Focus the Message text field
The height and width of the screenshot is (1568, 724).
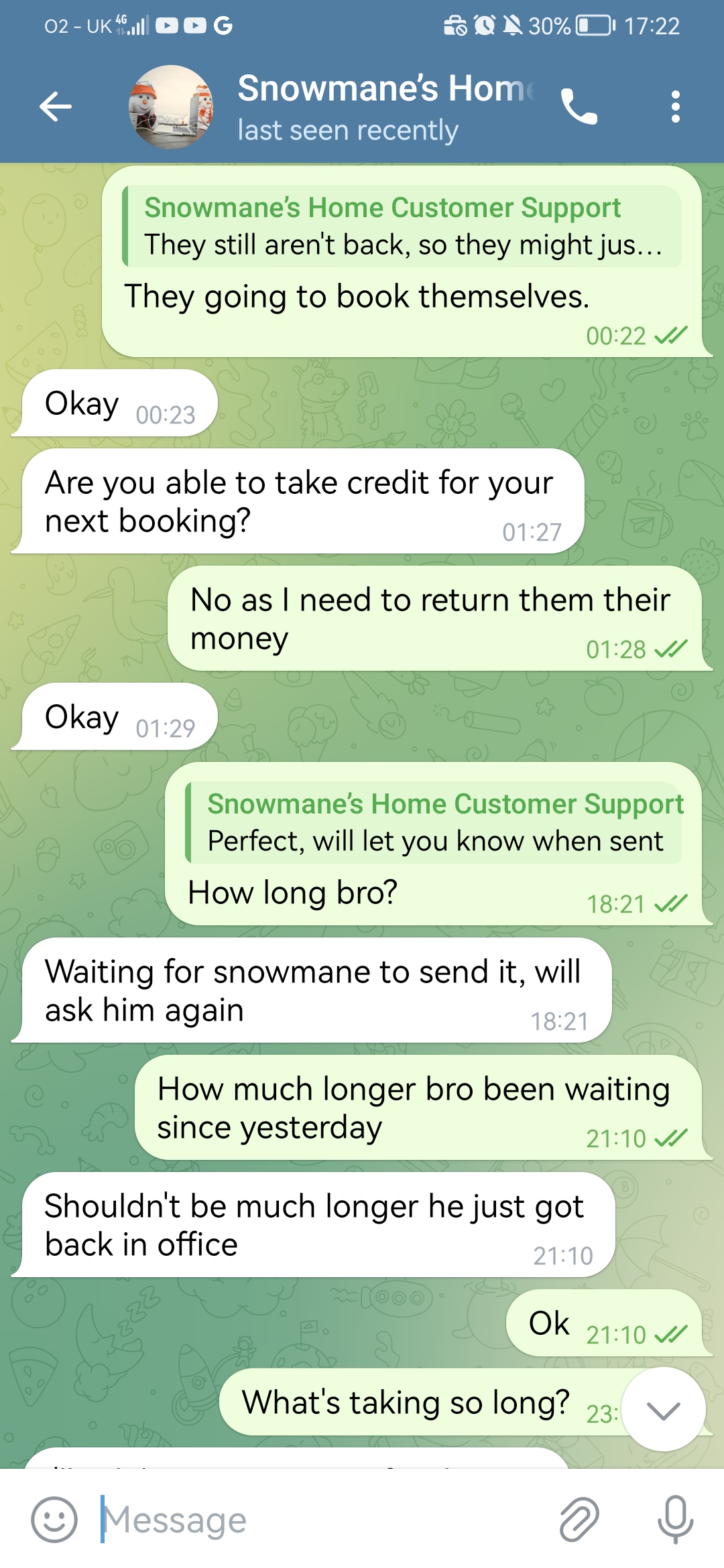point(322,1519)
